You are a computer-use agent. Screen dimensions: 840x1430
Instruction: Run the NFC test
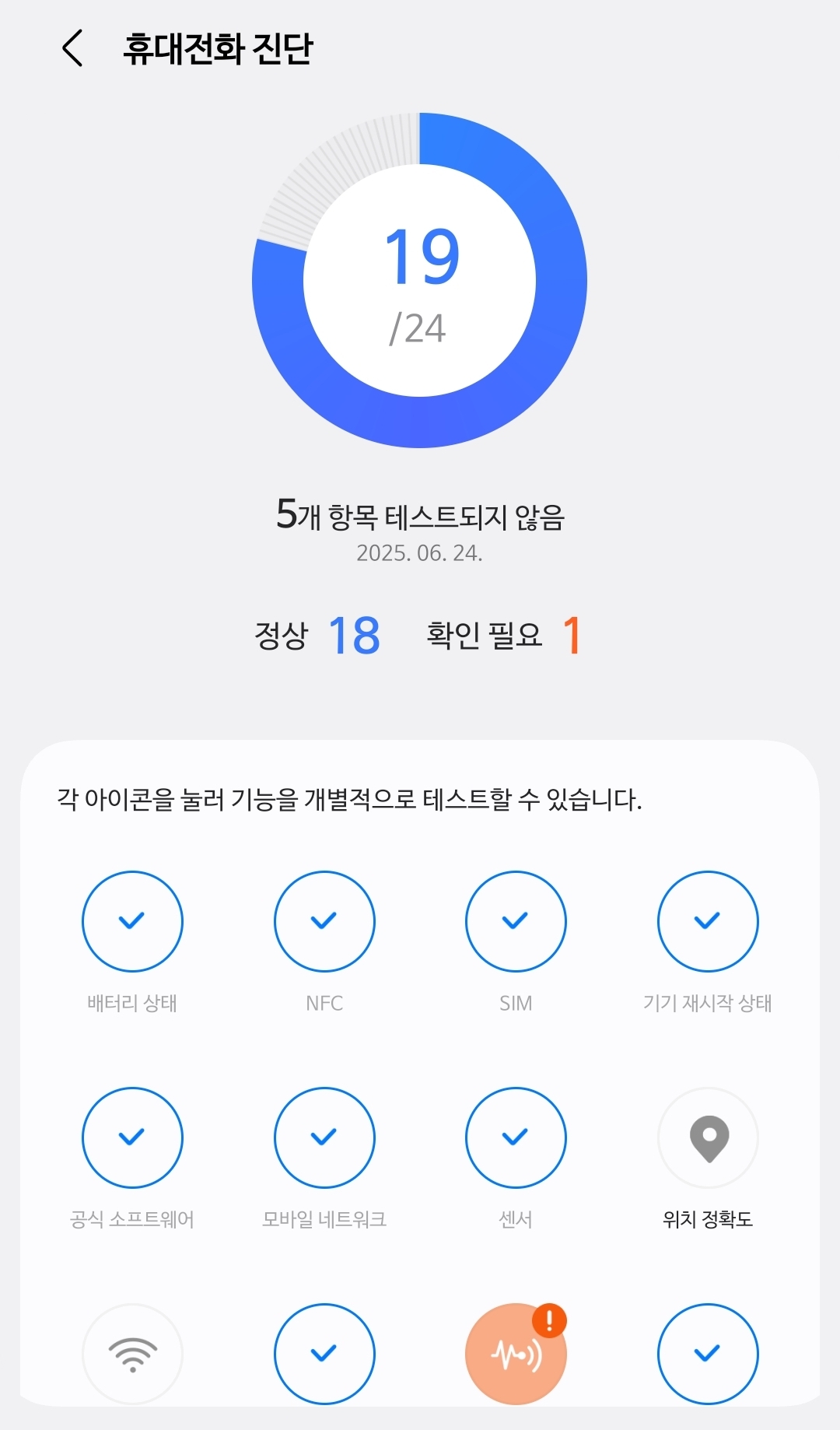(324, 921)
